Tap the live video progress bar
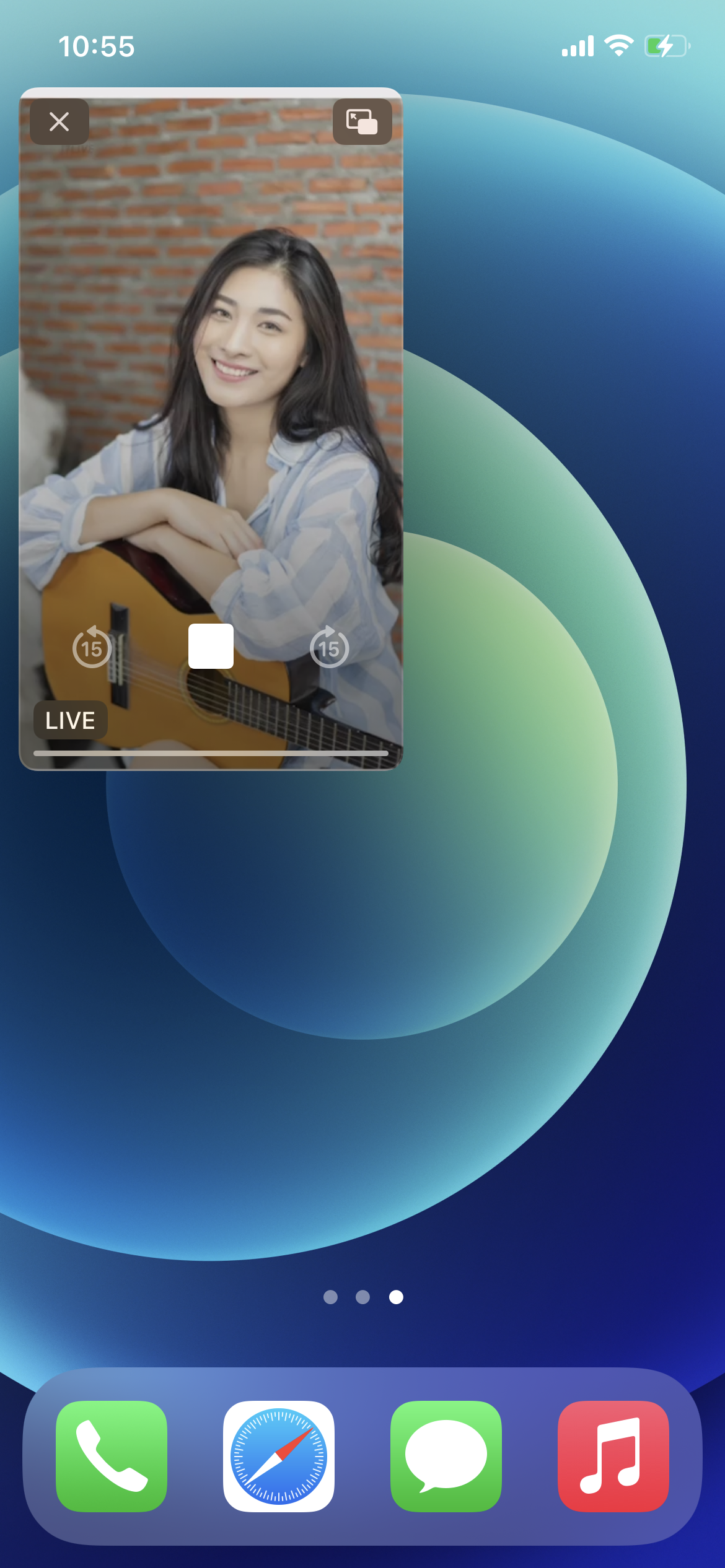725x1568 pixels. point(211,753)
